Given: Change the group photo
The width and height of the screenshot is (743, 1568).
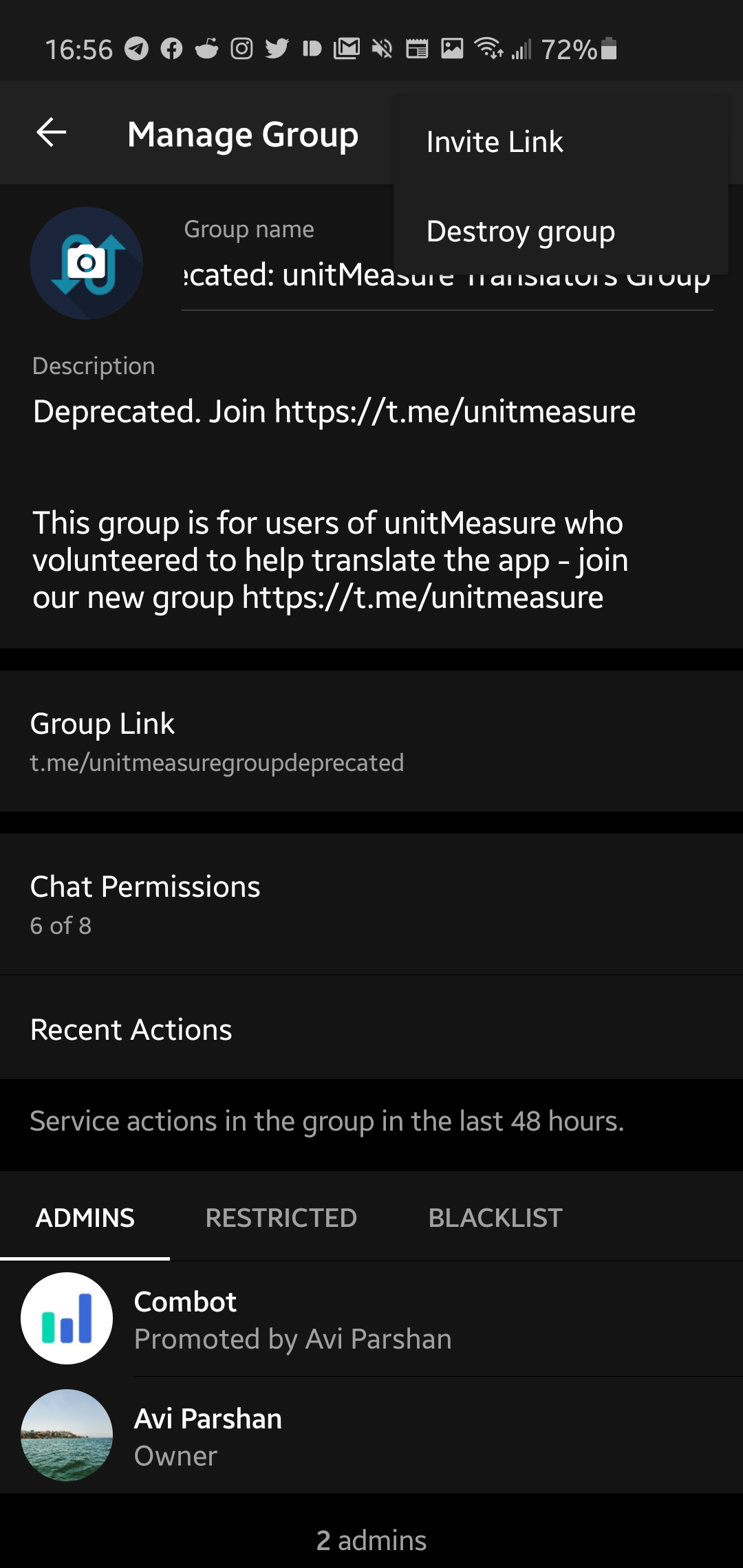Looking at the screenshot, I should [x=87, y=263].
